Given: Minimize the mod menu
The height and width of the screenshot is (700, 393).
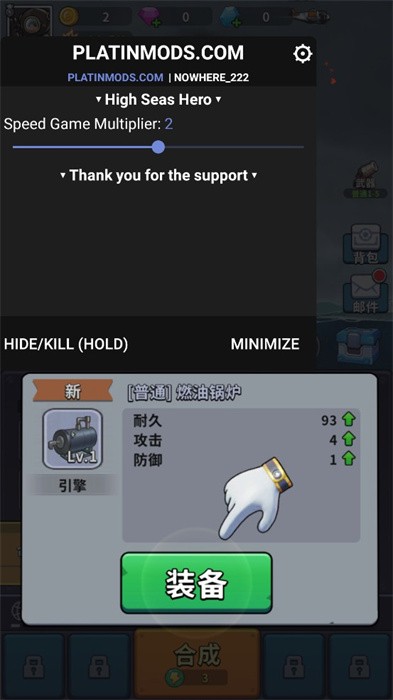Looking at the screenshot, I should [265, 344].
